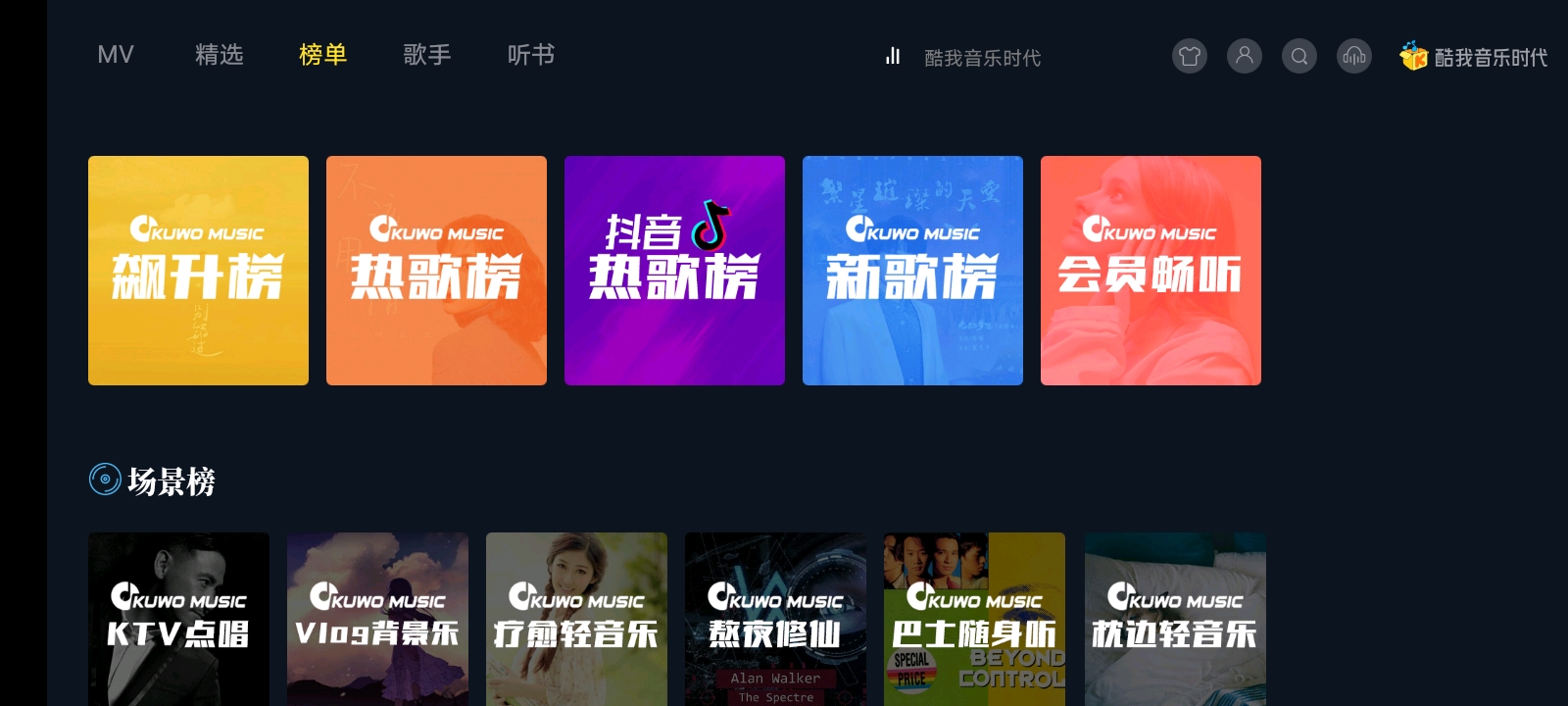The width and height of the screenshot is (1568, 706).
Task: Open the 会员畅听 card
Action: 1151,271
